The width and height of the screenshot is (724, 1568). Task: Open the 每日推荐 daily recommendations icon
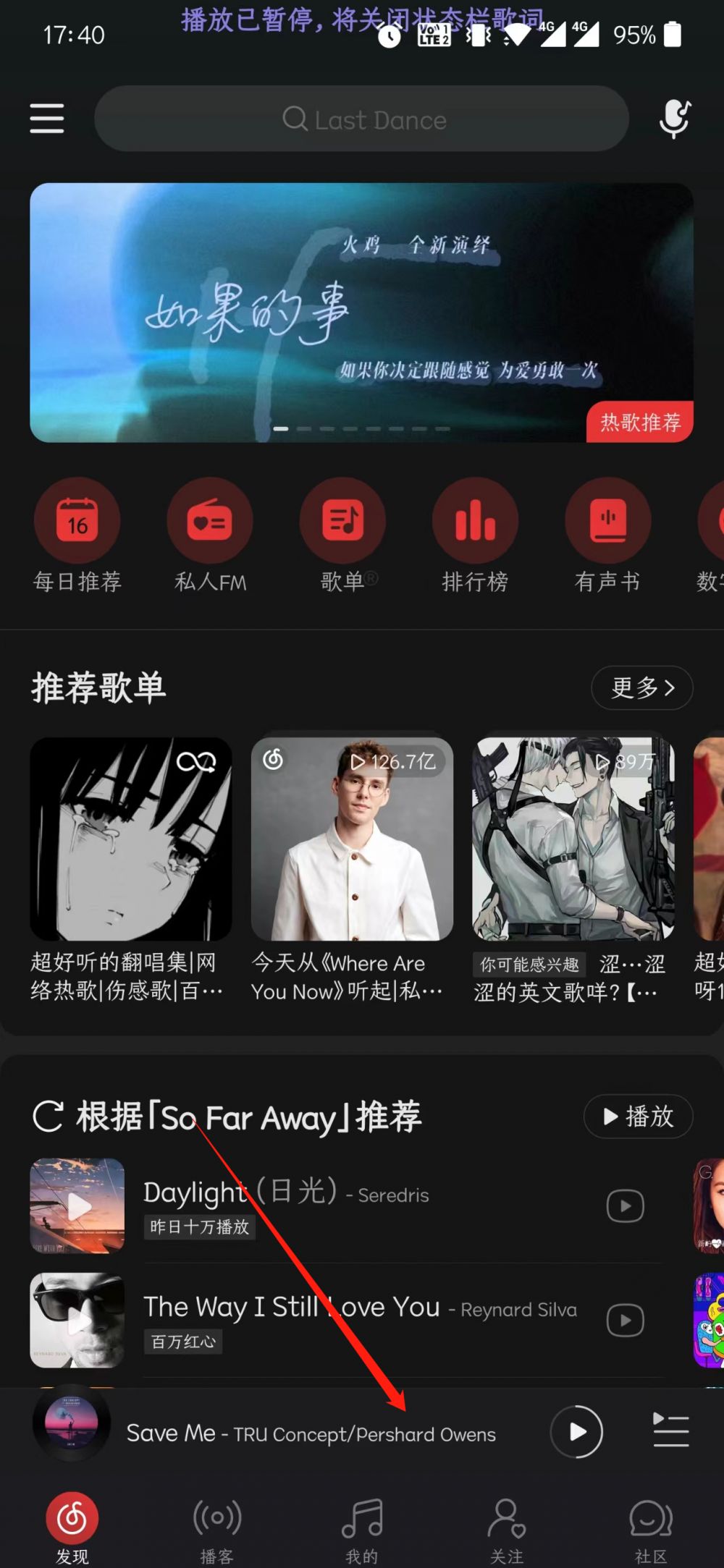pos(77,520)
